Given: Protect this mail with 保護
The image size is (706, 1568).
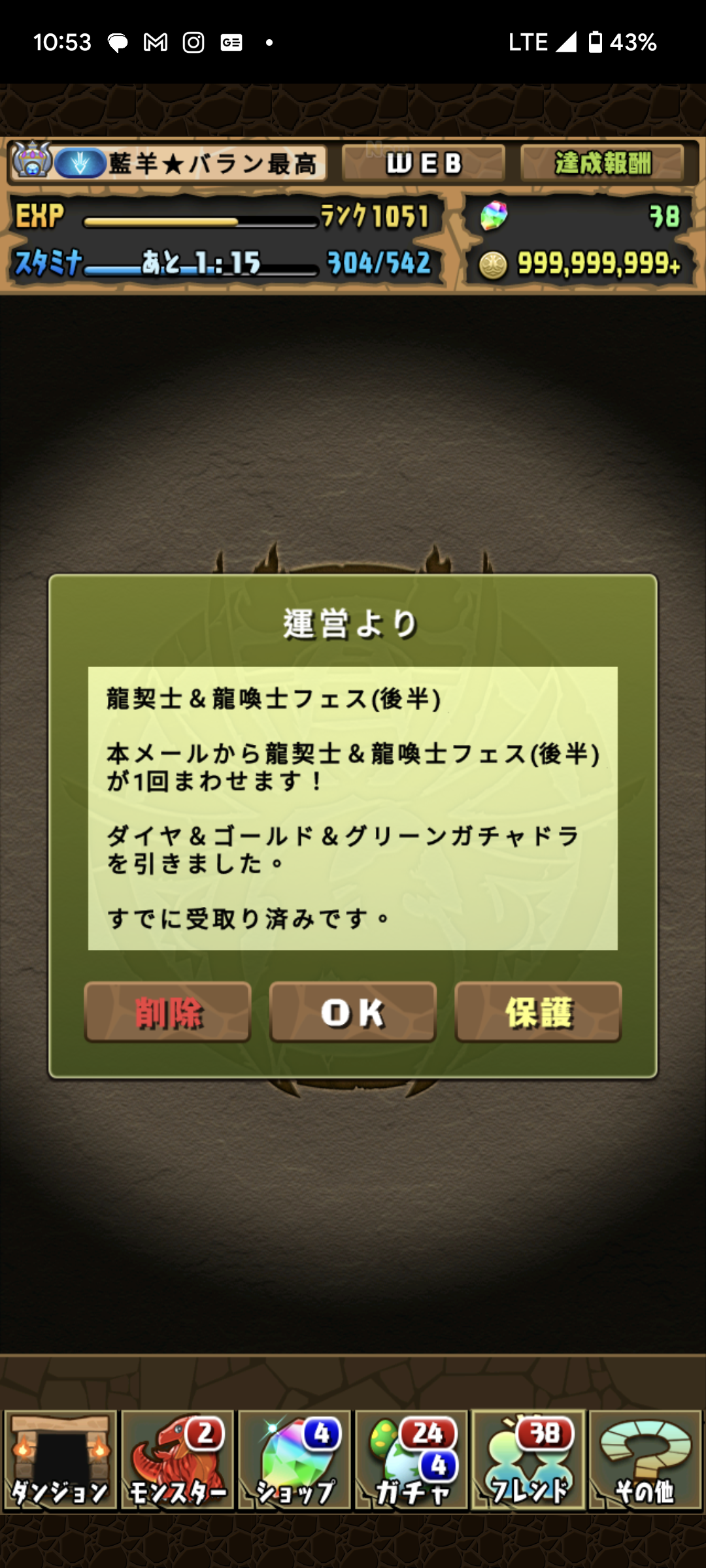Looking at the screenshot, I should pyautogui.click(x=538, y=1012).
